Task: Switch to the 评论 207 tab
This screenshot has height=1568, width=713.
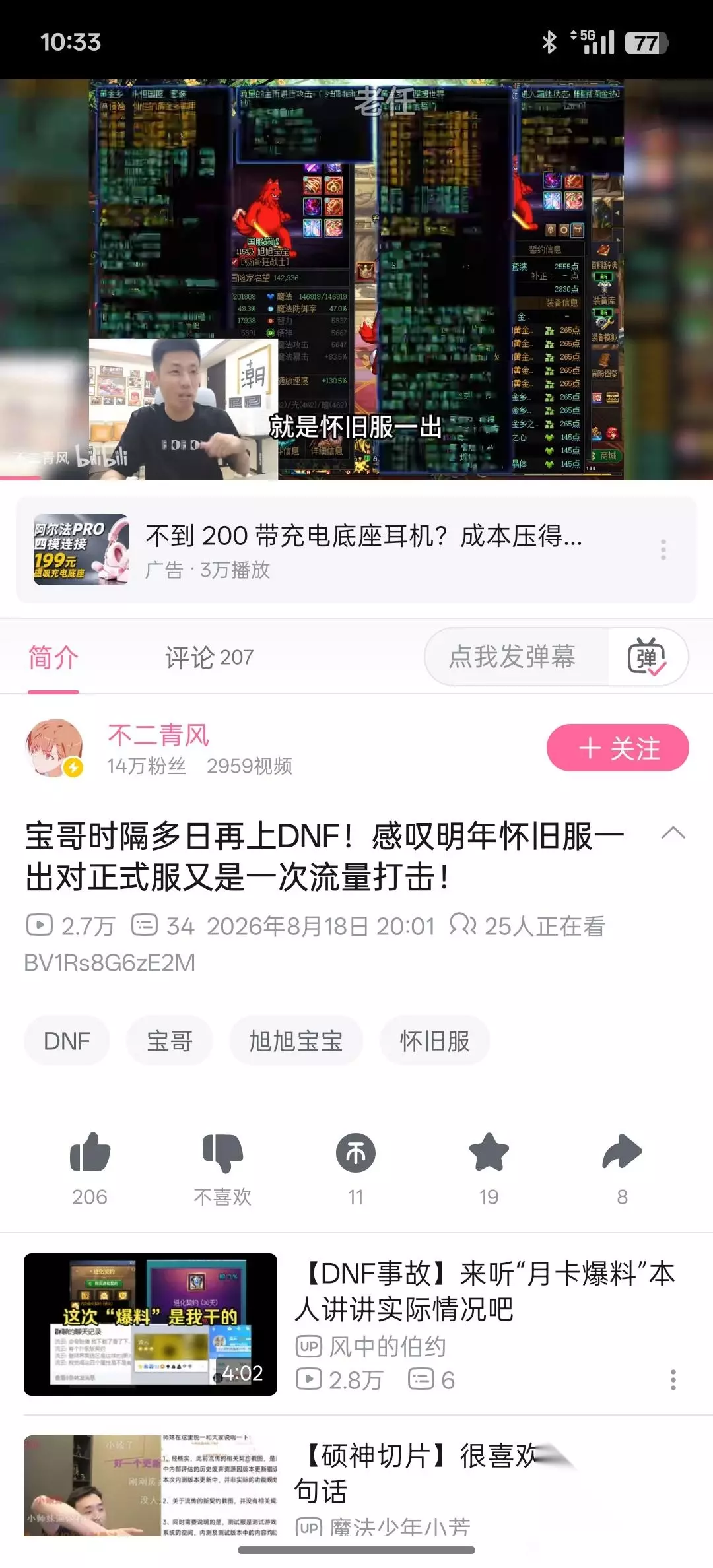Action: [209, 657]
